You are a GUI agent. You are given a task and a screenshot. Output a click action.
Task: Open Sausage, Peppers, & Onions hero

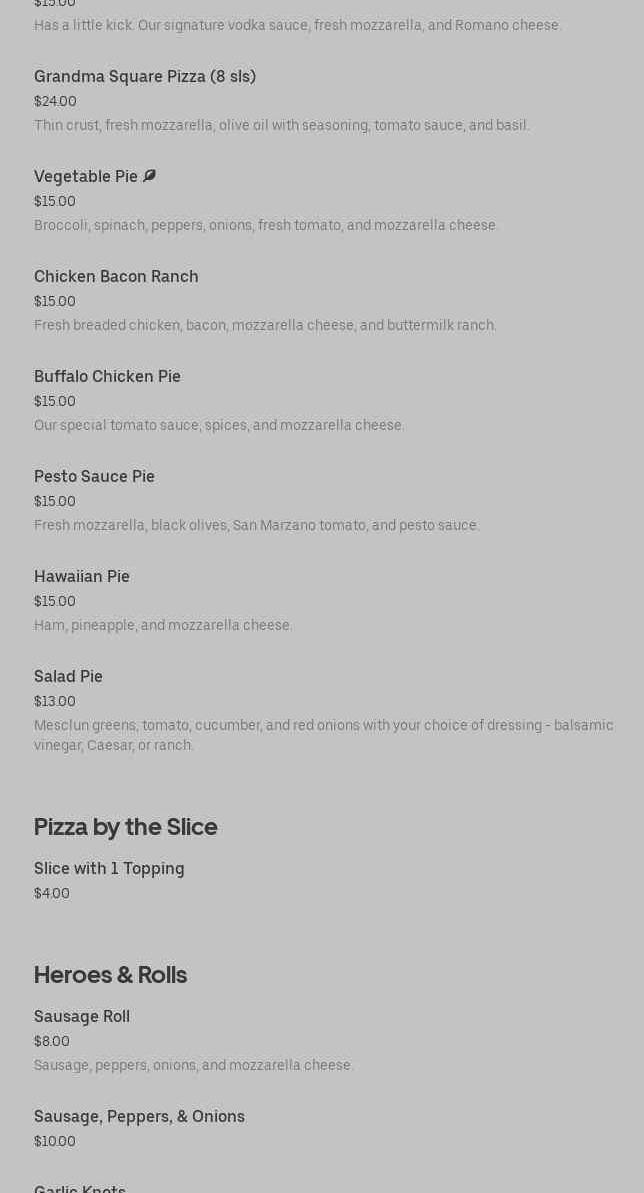coord(139,1117)
